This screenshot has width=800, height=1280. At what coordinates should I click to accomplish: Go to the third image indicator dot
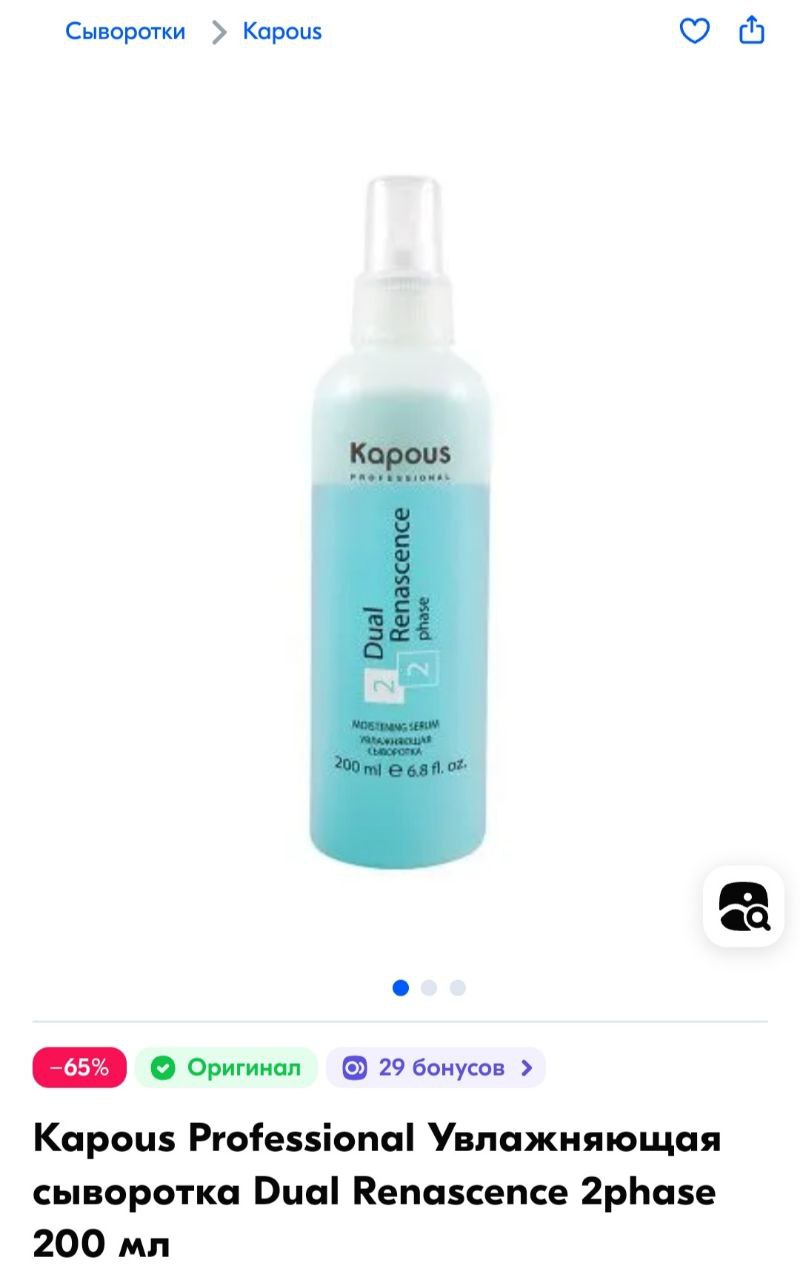click(x=457, y=988)
